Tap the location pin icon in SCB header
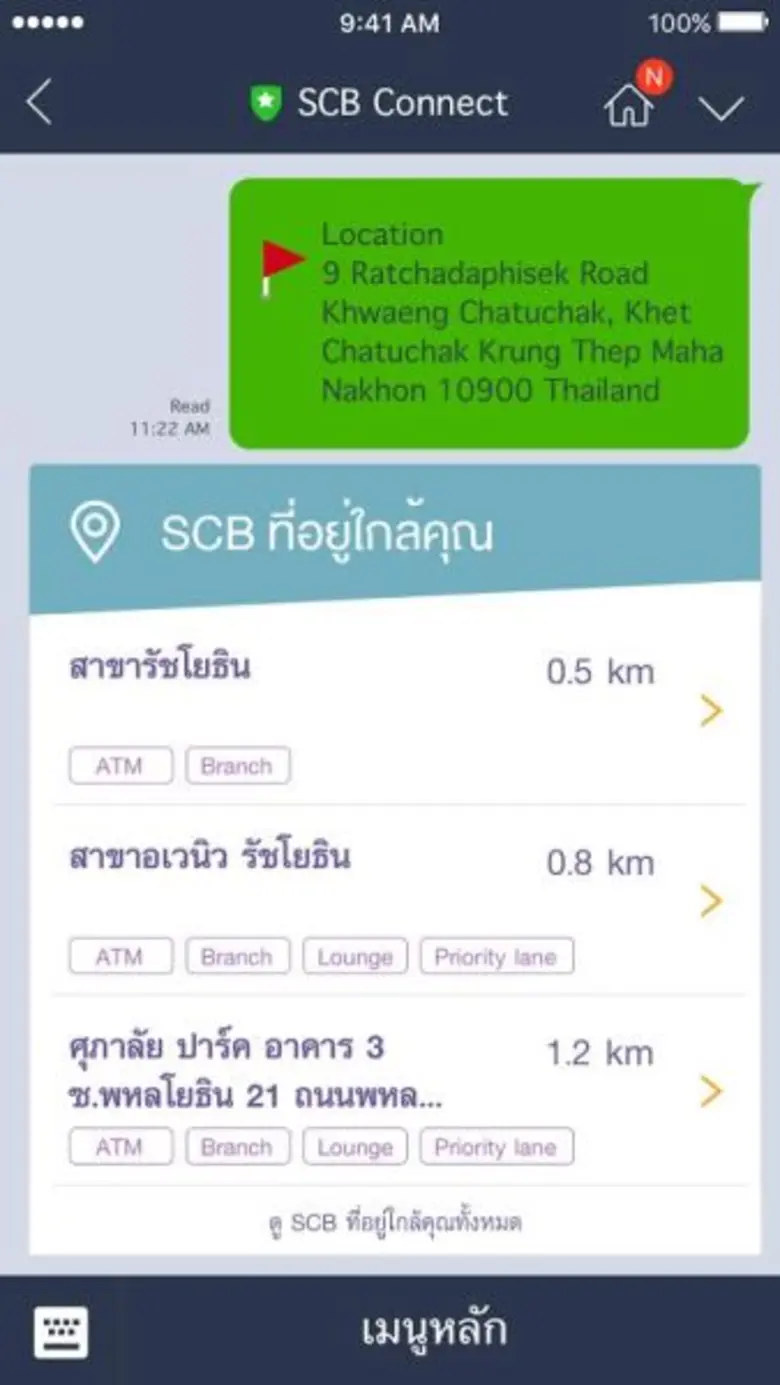Viewport: 780px width, 1385px height. coord(96,531)
